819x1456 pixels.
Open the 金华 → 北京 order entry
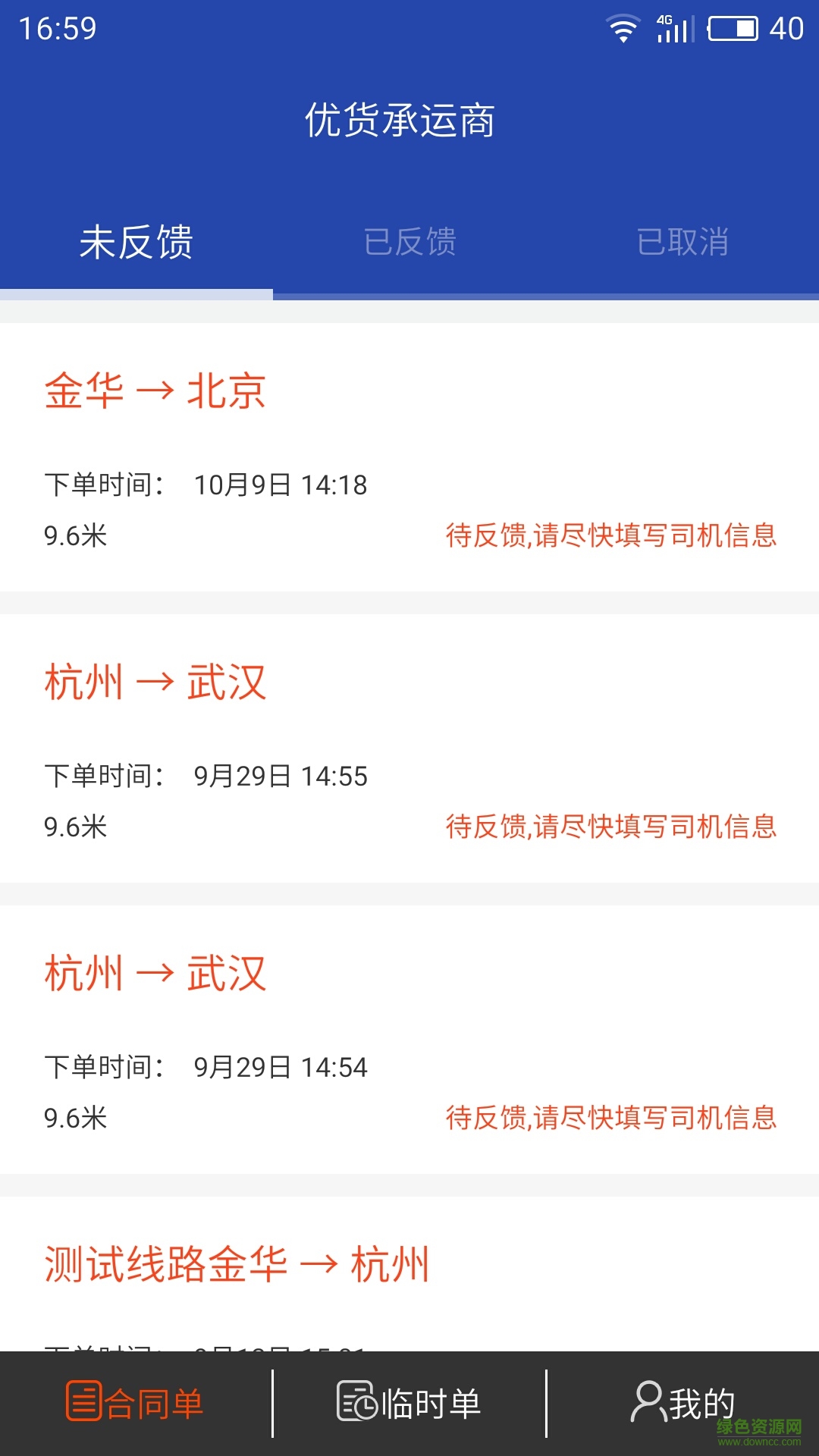tap(409, 455)
